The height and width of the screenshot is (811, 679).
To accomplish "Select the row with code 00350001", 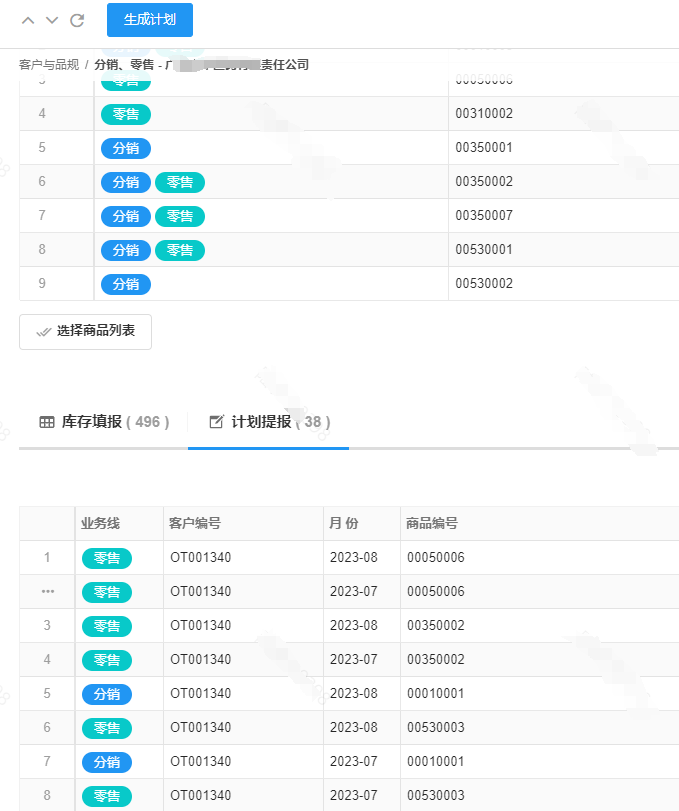I will (484, 148).
